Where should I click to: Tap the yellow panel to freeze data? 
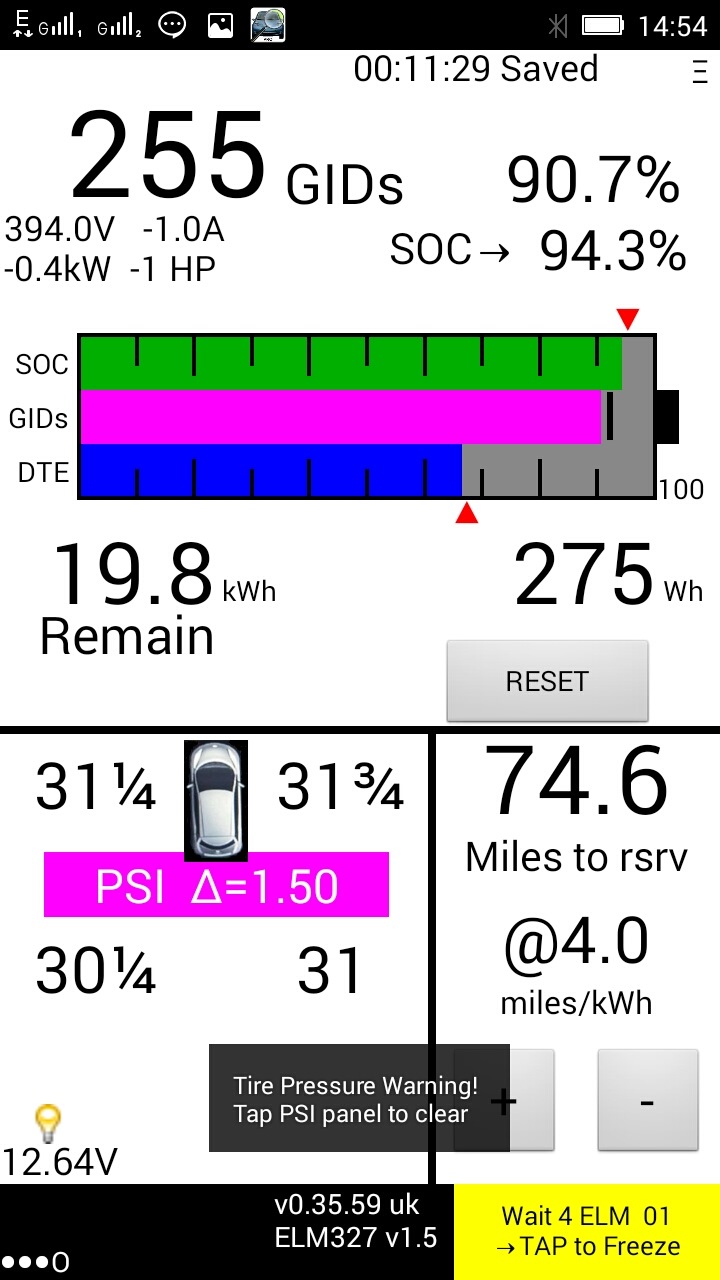click(x=587, y=1232)
